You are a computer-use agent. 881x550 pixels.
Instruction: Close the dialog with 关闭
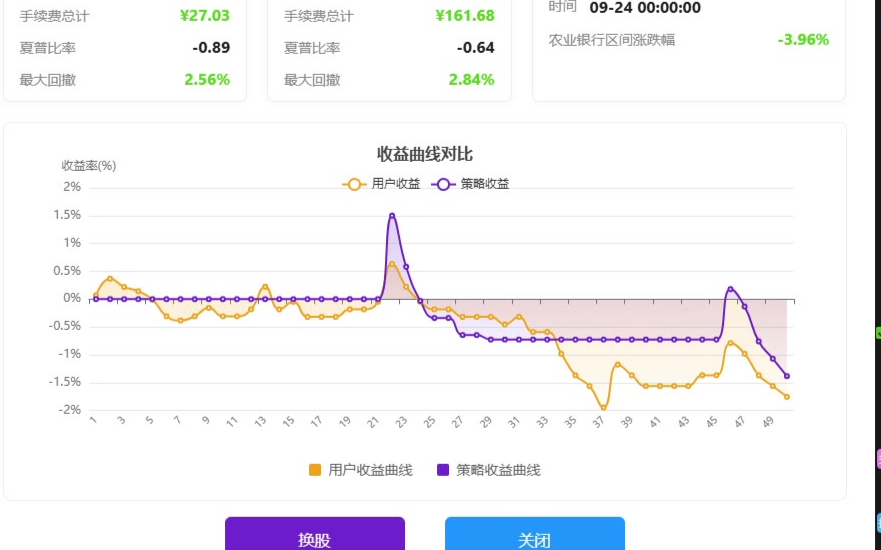534,537
